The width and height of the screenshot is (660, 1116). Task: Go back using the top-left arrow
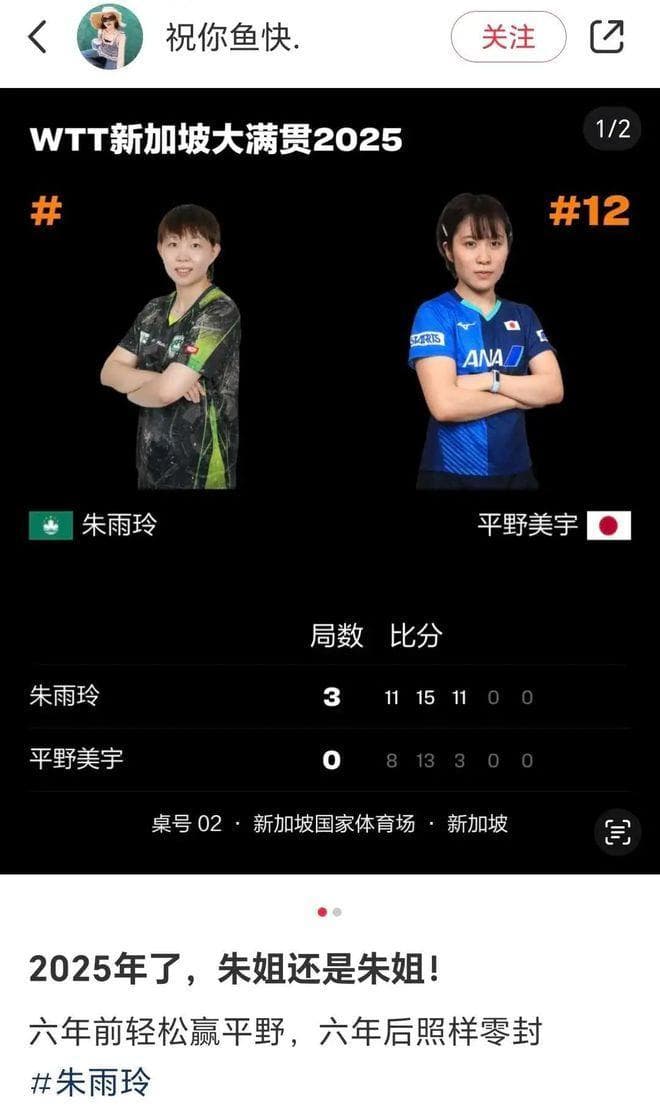tap(38, 37)
